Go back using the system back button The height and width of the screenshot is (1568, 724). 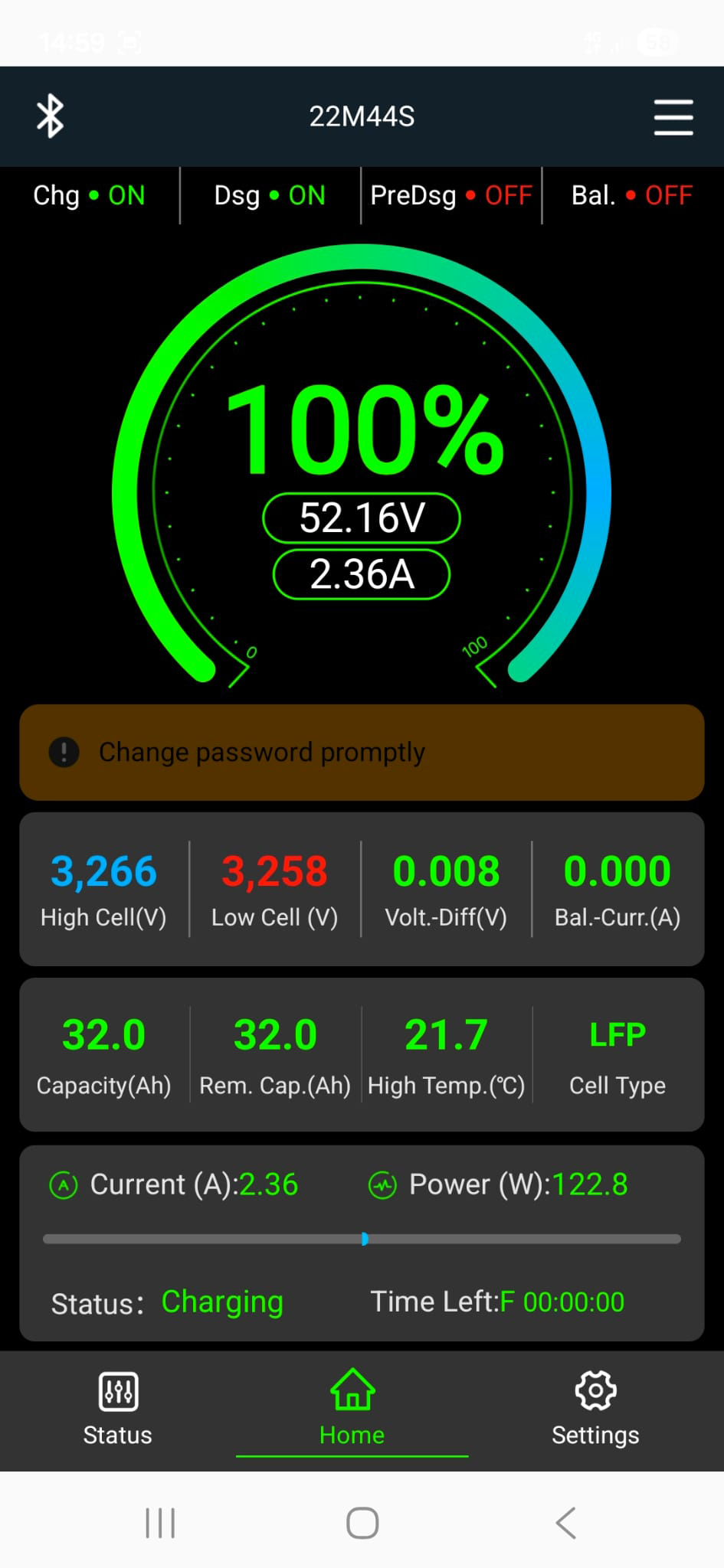(566, 1523)
